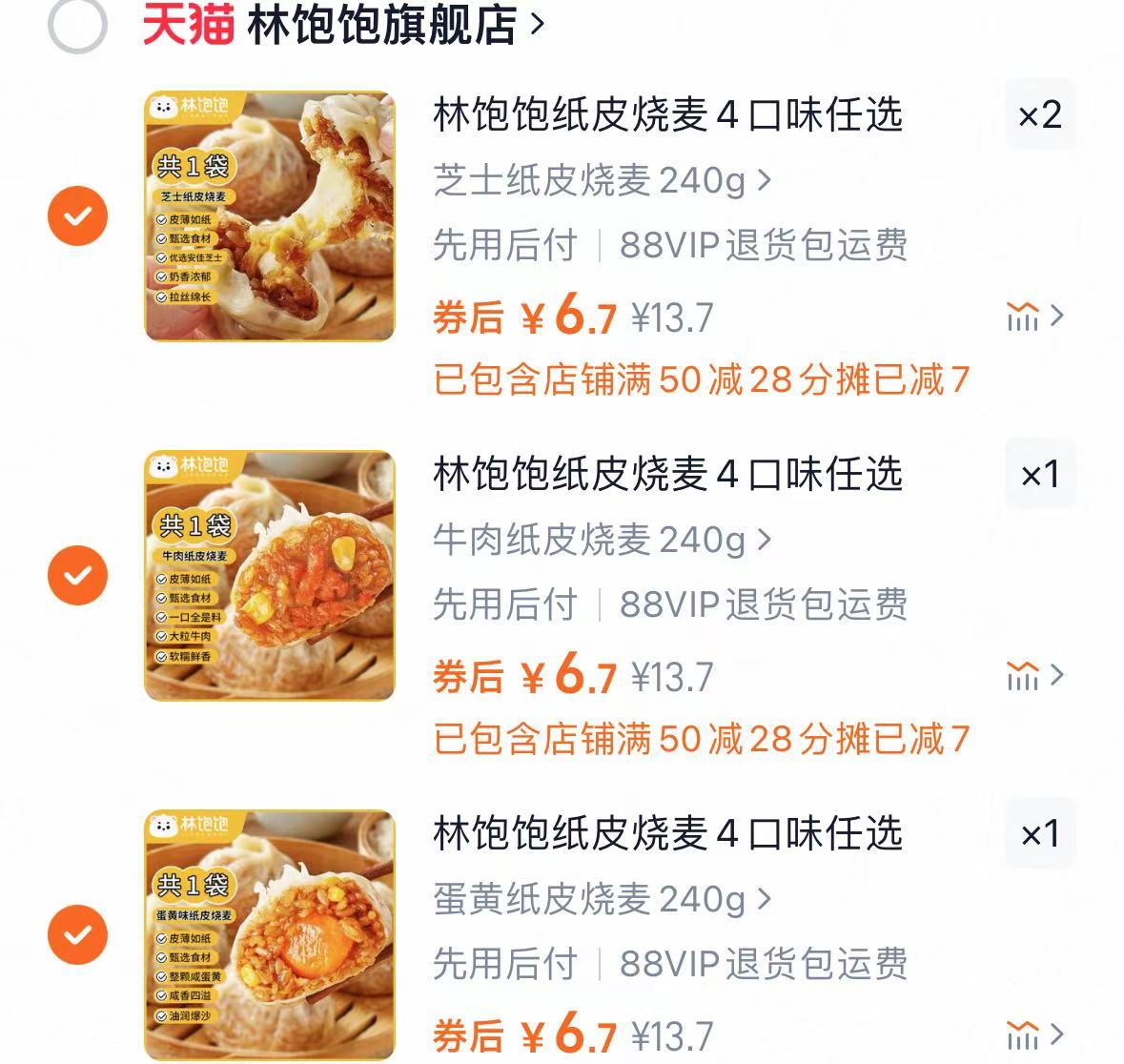
Task: Open the 蛋黄纸皮烧麦 product image
Action: 270,933
